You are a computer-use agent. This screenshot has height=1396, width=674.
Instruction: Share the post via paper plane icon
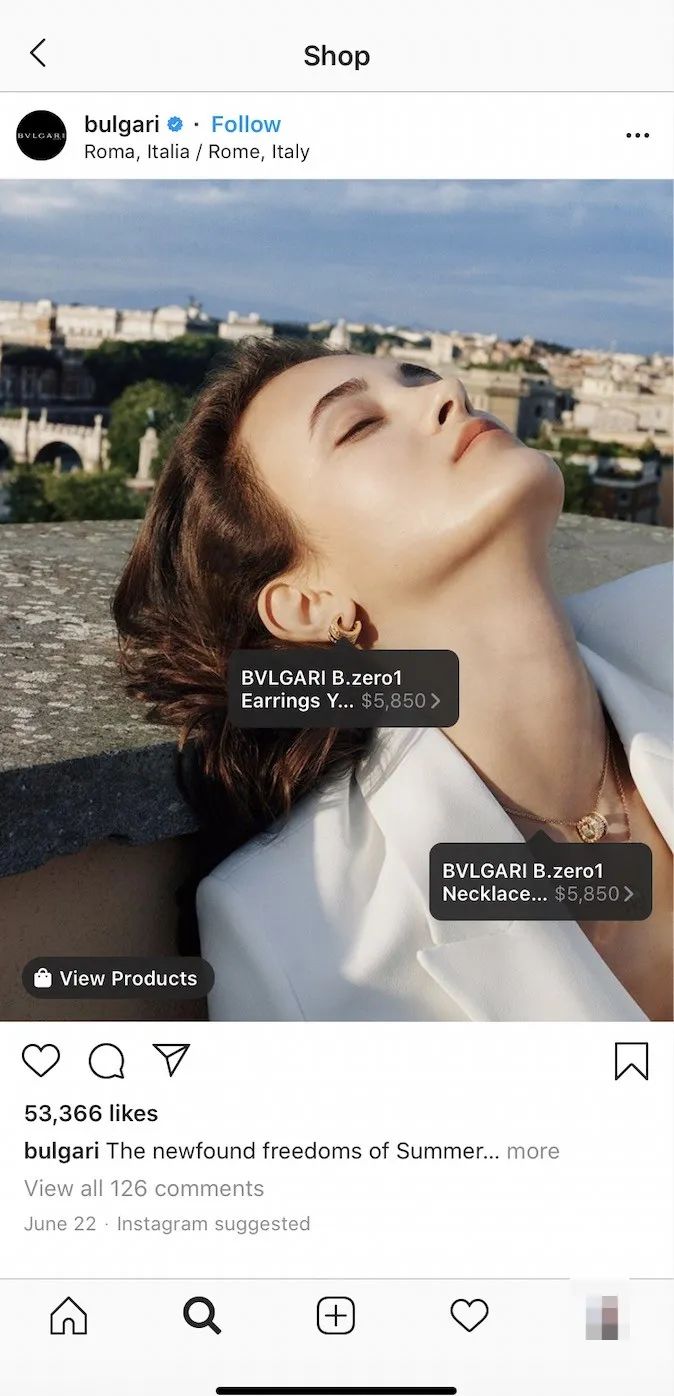point(171,1060)
